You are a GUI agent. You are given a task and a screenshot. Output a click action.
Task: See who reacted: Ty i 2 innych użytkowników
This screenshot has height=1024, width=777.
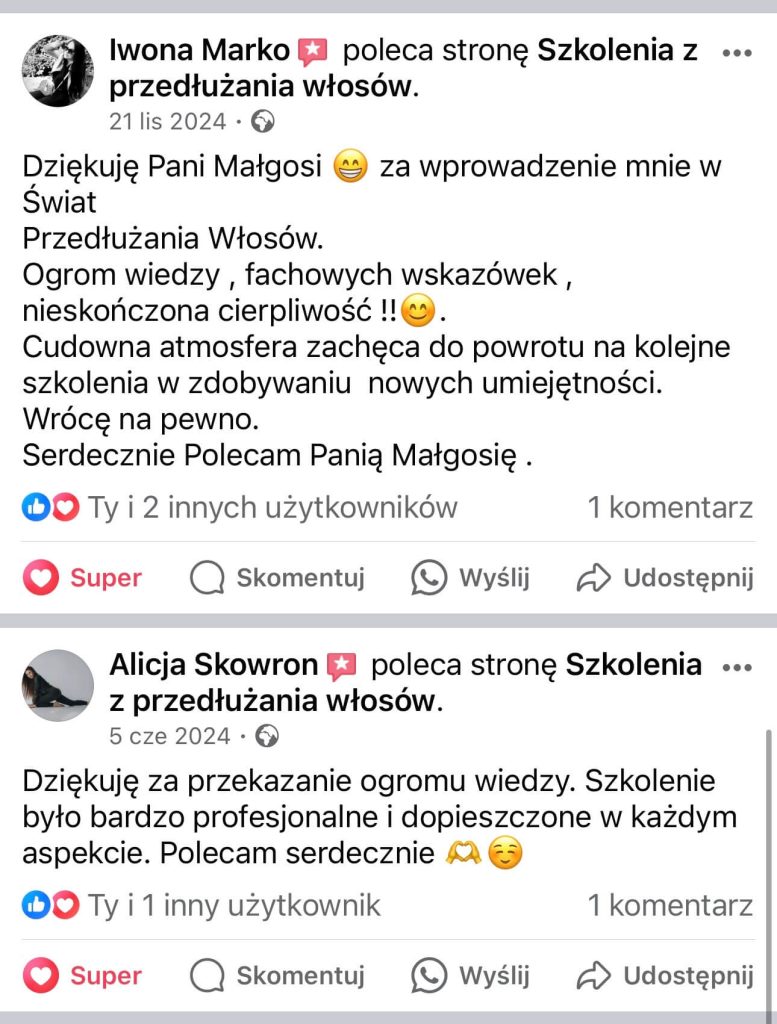point(240,508)
